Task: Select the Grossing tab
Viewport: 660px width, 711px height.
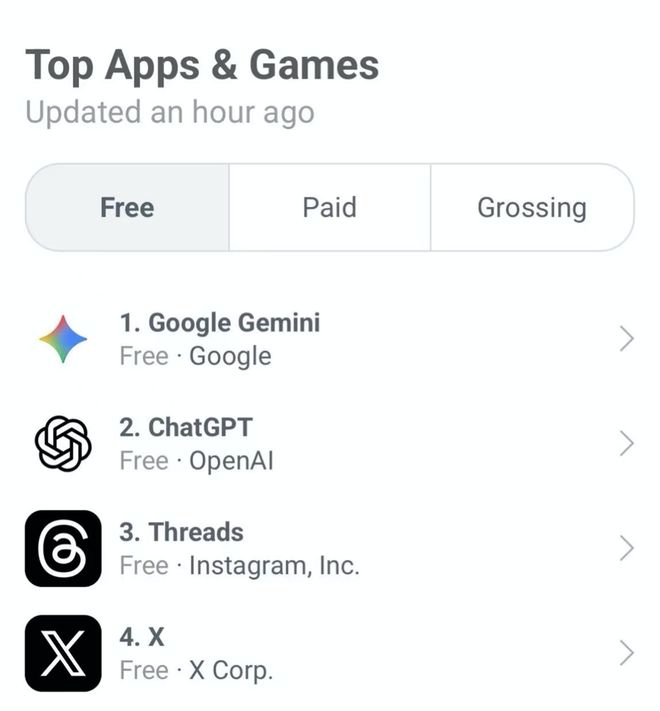Action: pos(531,208)
